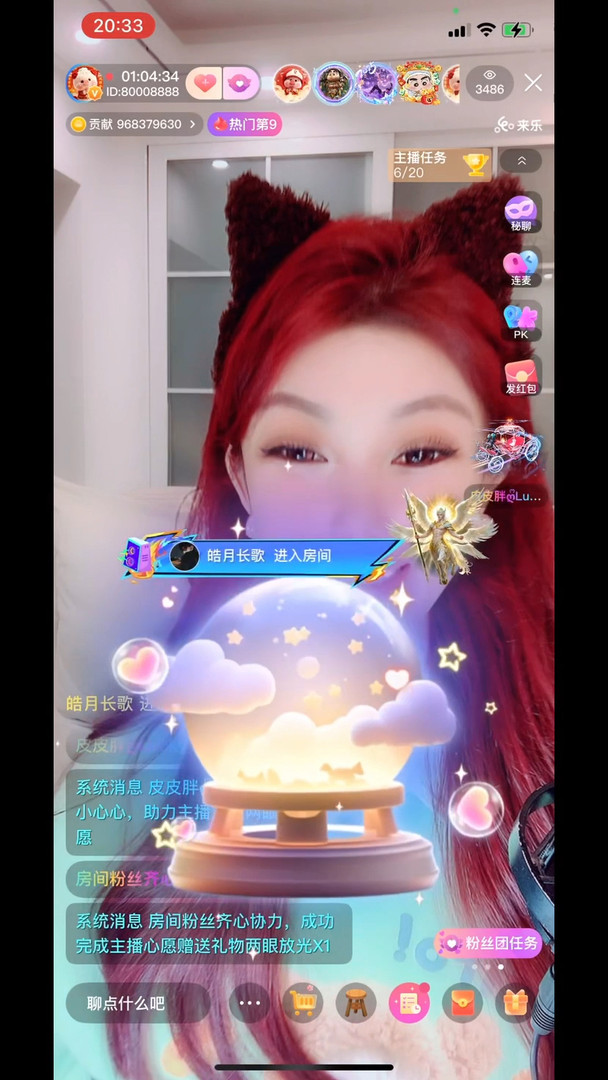The width and height of the screenshot is (608, 1080).
Task: Start a PK battle
Action: [521, 322]
